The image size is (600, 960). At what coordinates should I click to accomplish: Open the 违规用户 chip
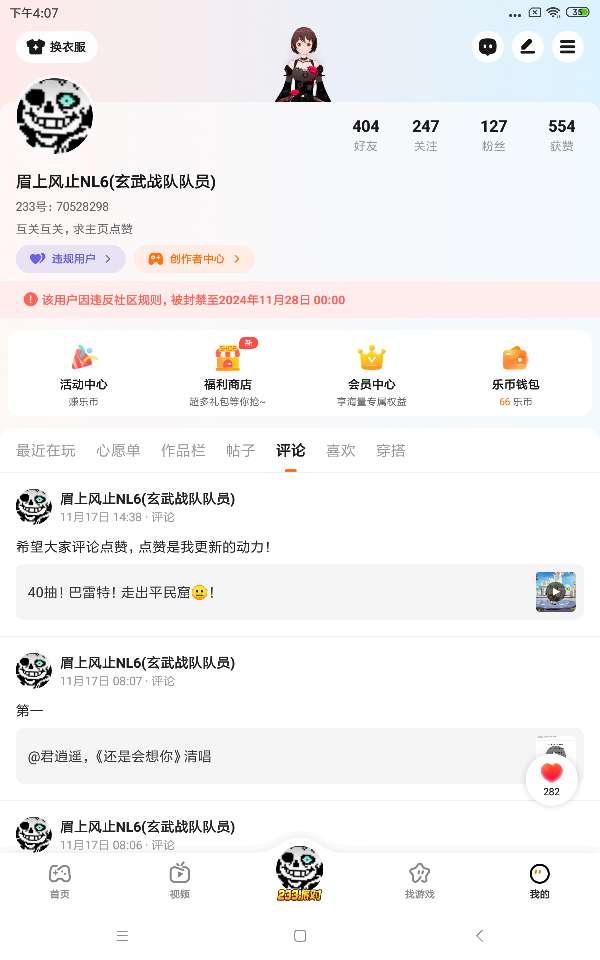(x=70, y=259)
